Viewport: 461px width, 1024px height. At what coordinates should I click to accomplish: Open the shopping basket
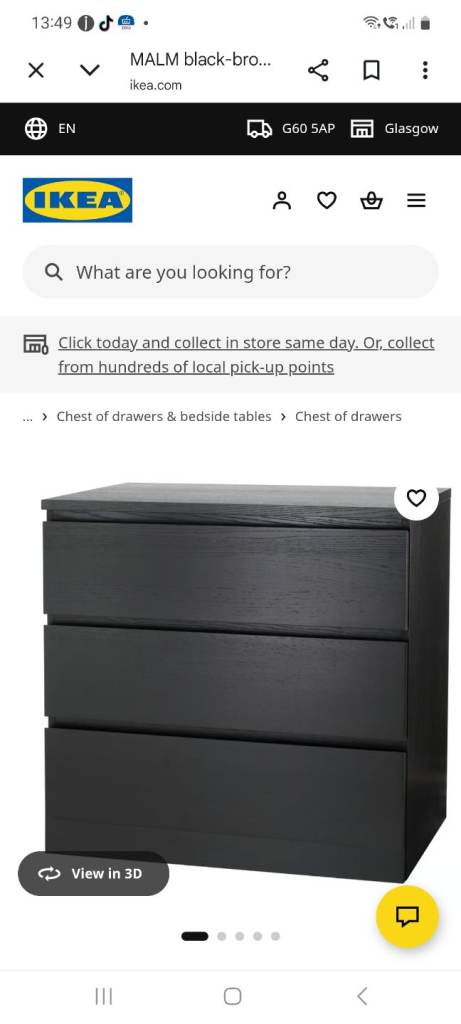pos(372,200)
